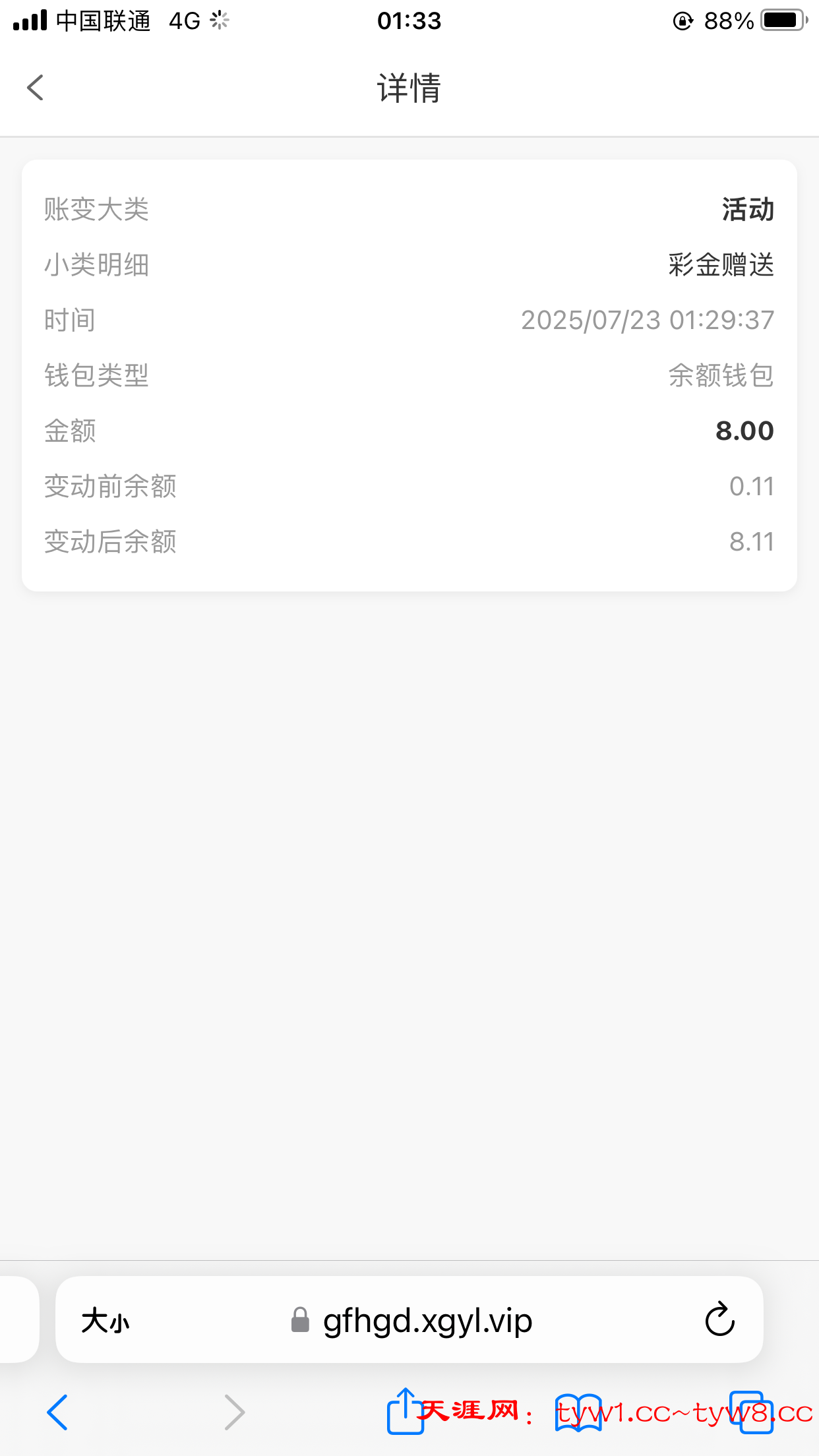
Task: Share this page from Safari toolbar
Action: pyautogui.click(x=405, y=1411)
